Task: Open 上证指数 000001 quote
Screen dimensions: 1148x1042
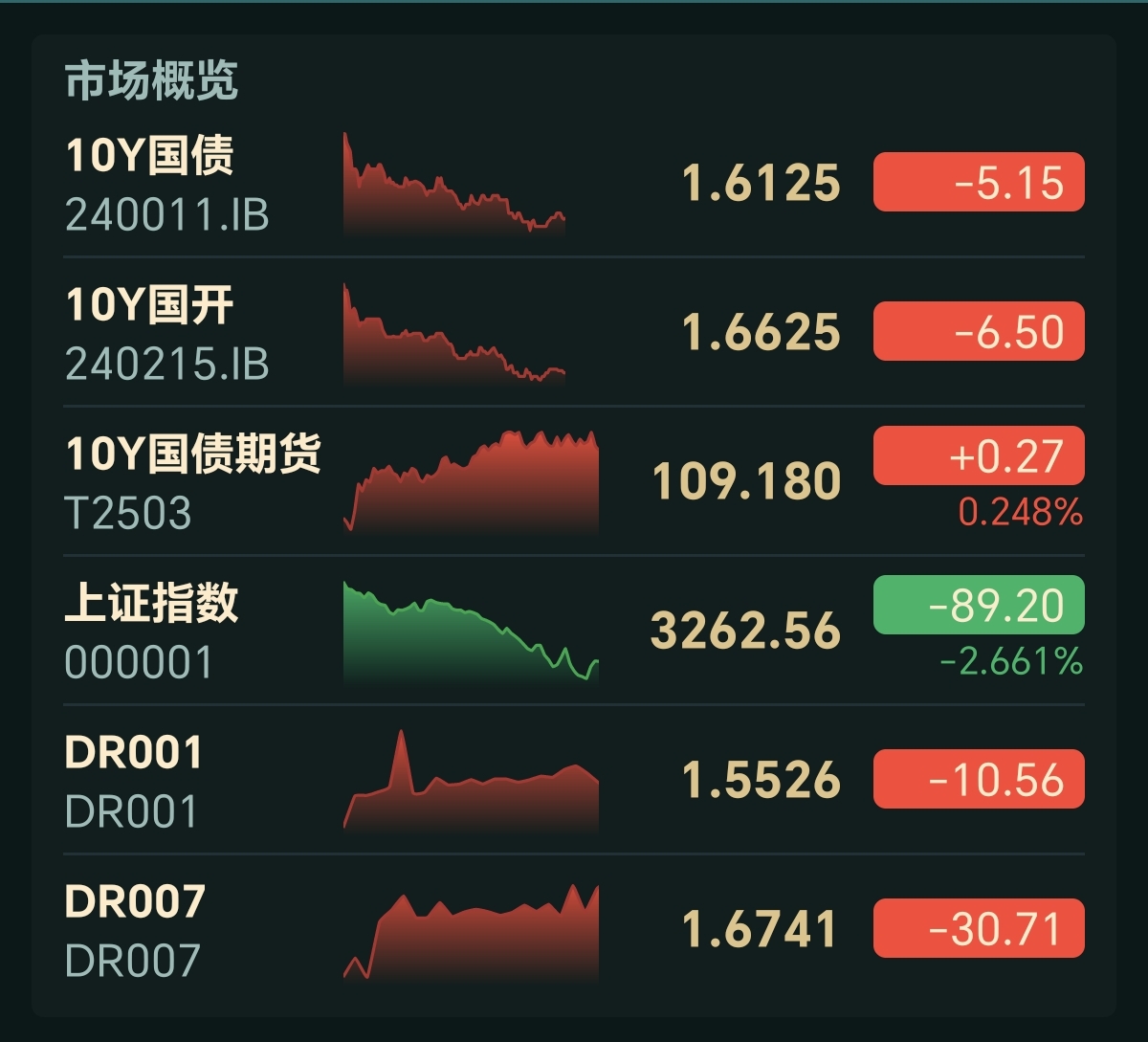Action: pos(574,631)
